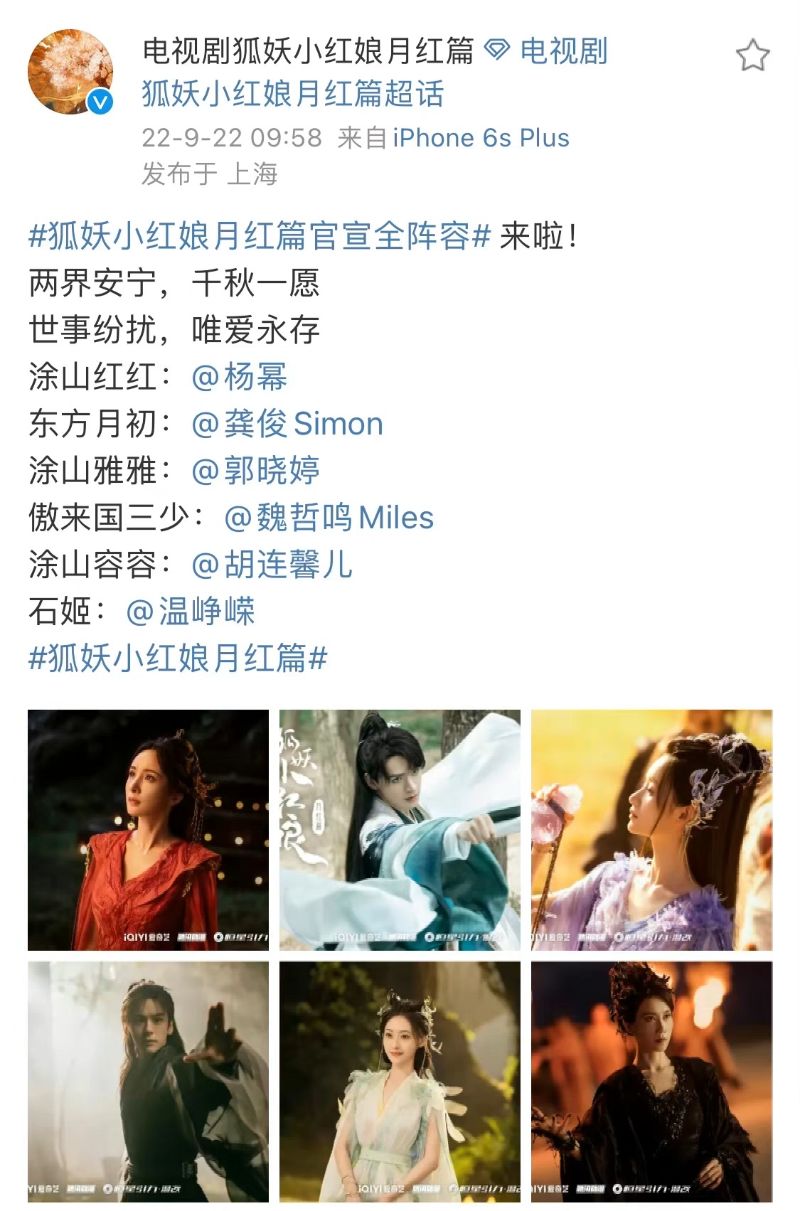View the photo of the woman in red

point(148,830)
